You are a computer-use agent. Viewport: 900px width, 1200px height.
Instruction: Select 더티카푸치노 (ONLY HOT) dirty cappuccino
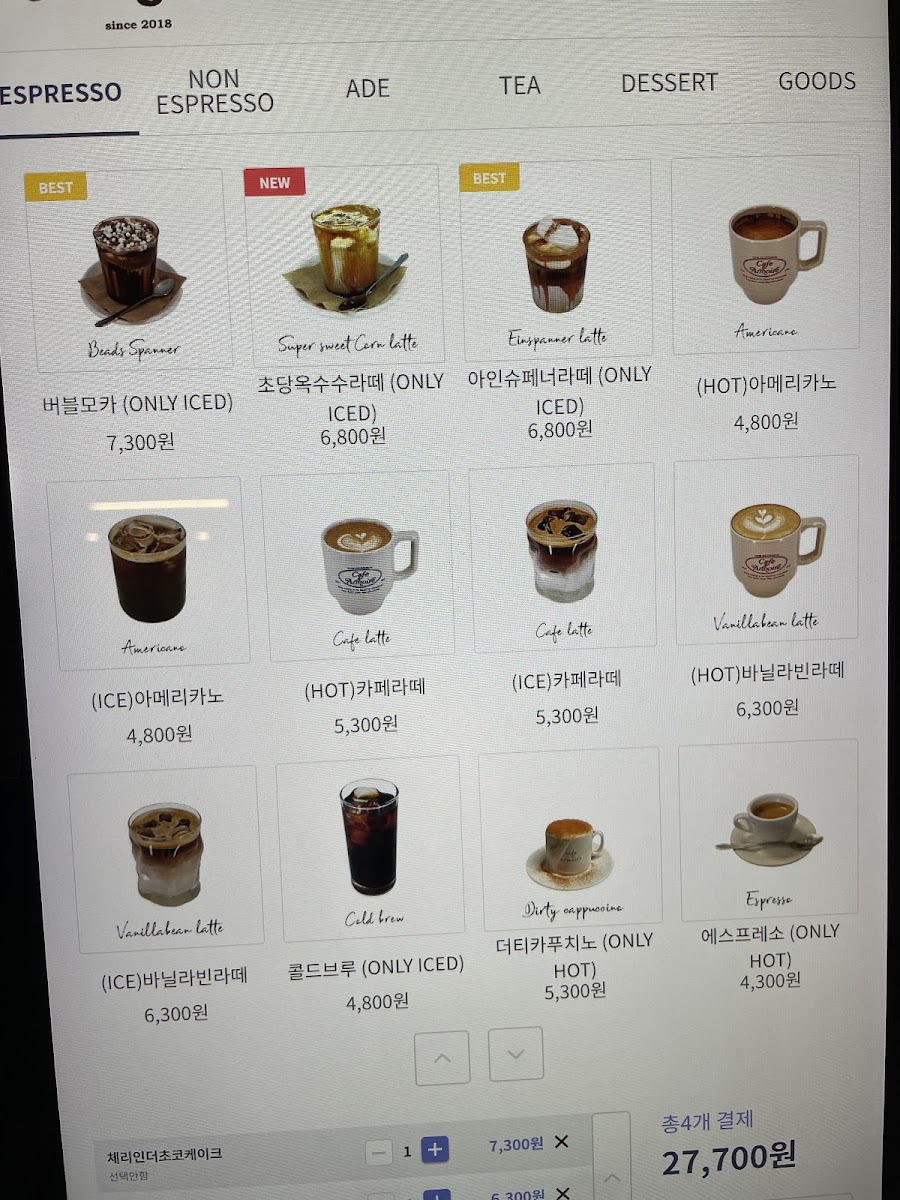[x=571, y=840]
